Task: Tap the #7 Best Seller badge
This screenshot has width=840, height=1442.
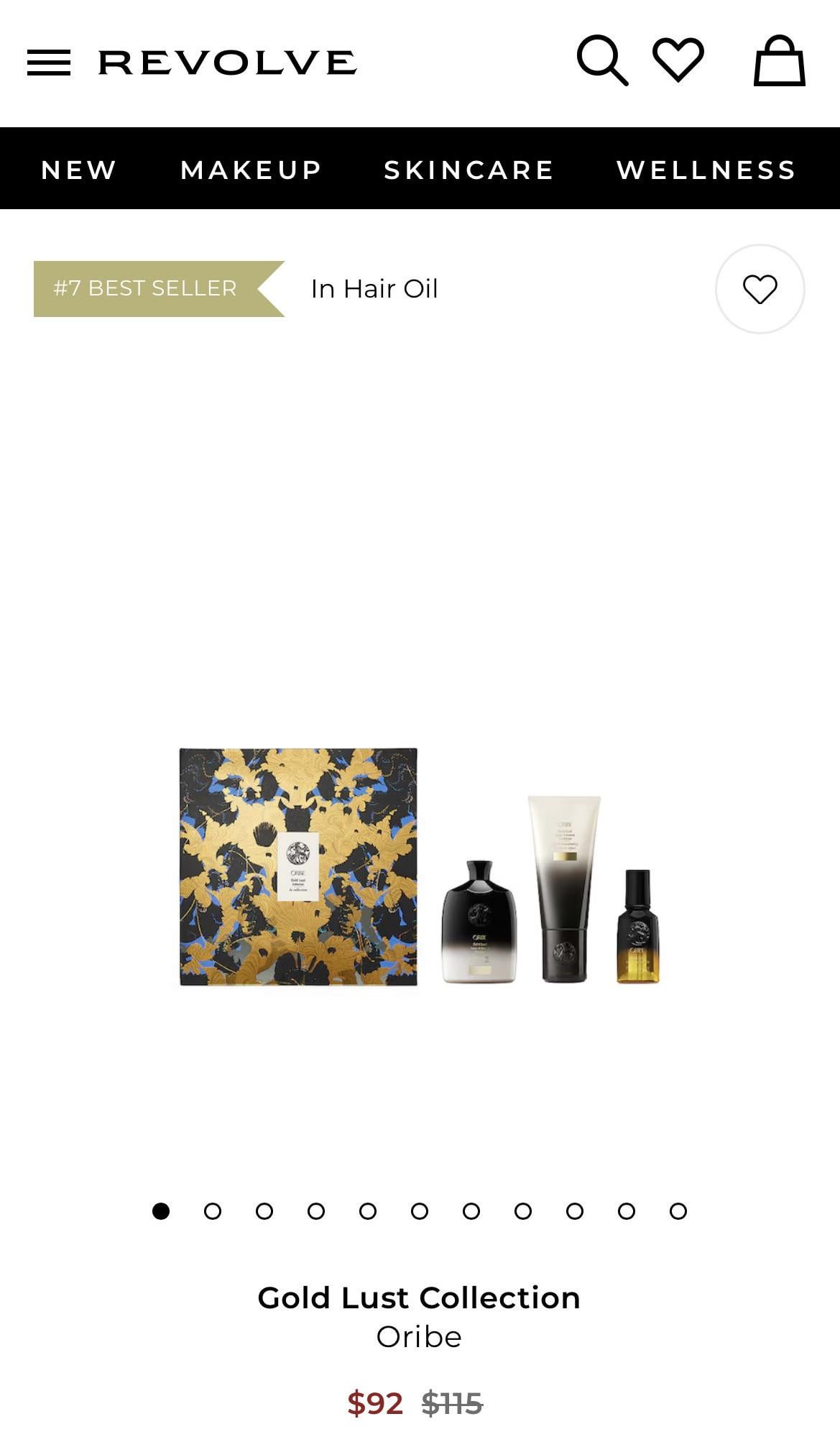Action: tap(147, 289)
